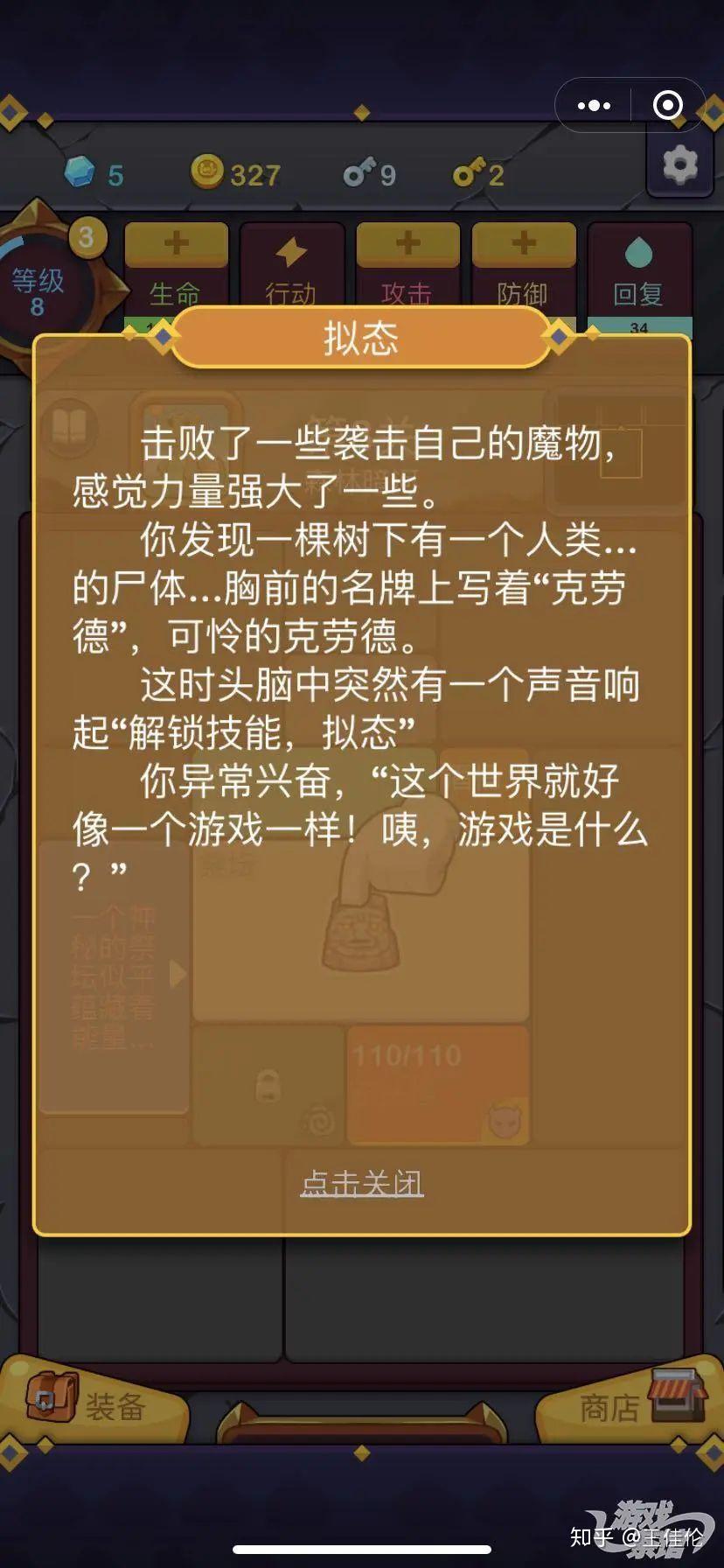Viewport: 724px width, 1568px height.
Task: Close the mini program with the circle button
Action: click(x=668, y=106)
